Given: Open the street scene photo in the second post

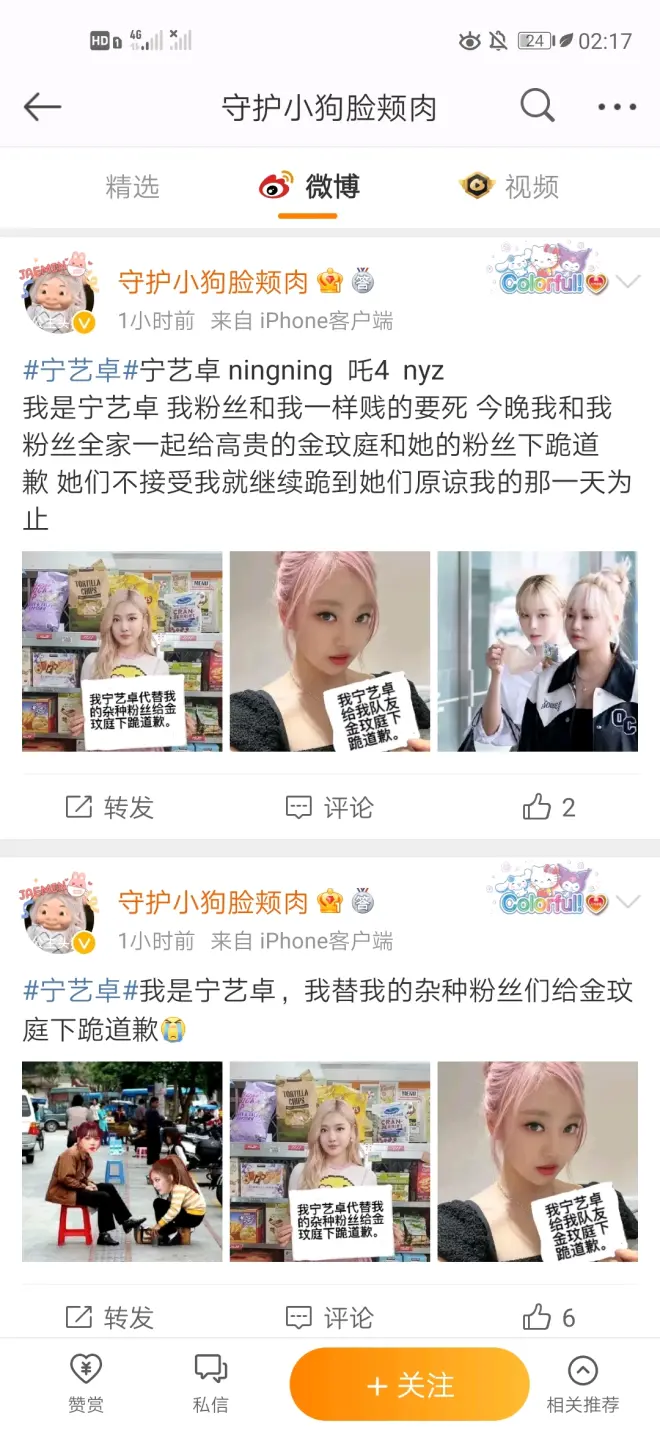Looking at the screenshot, I should pos(122,1161).
